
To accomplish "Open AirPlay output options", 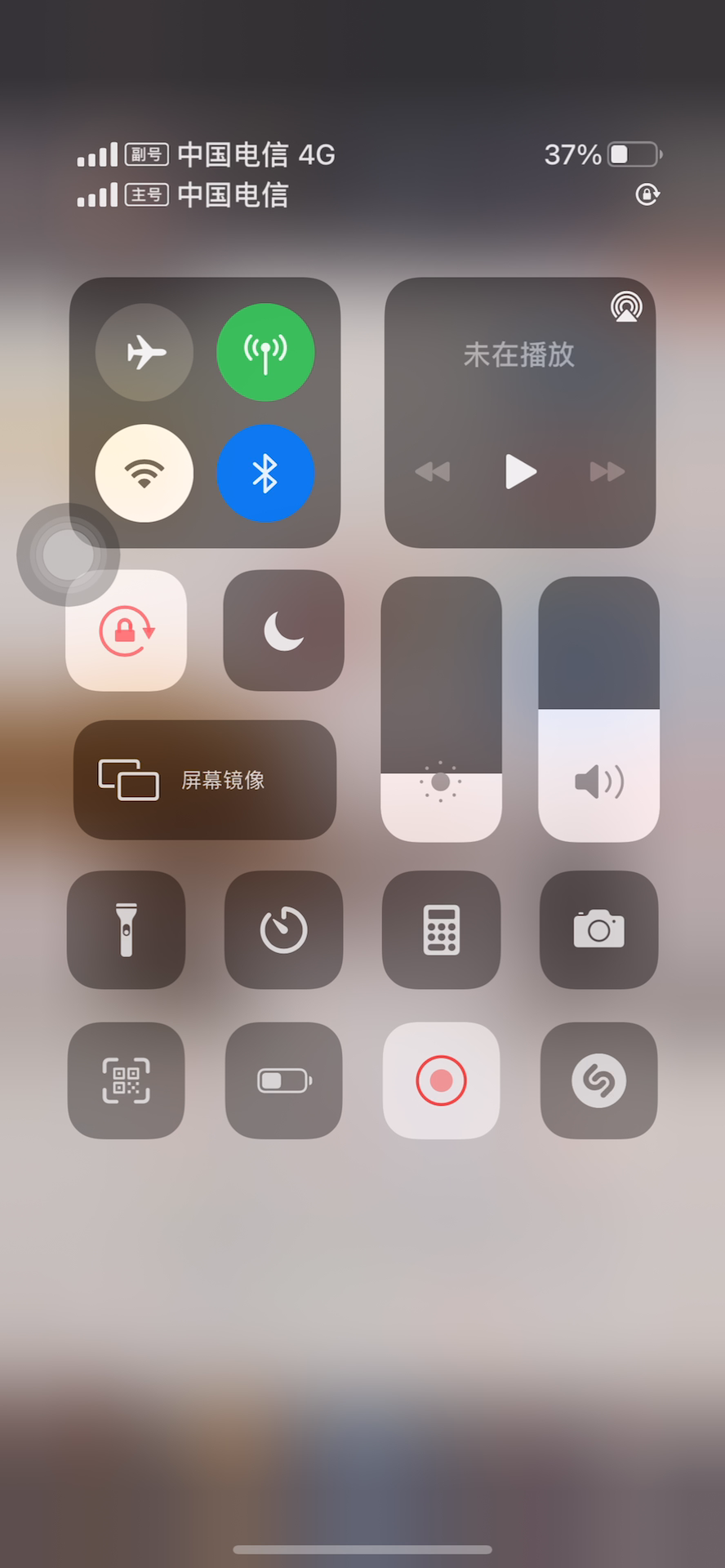I will coord(626,307).
